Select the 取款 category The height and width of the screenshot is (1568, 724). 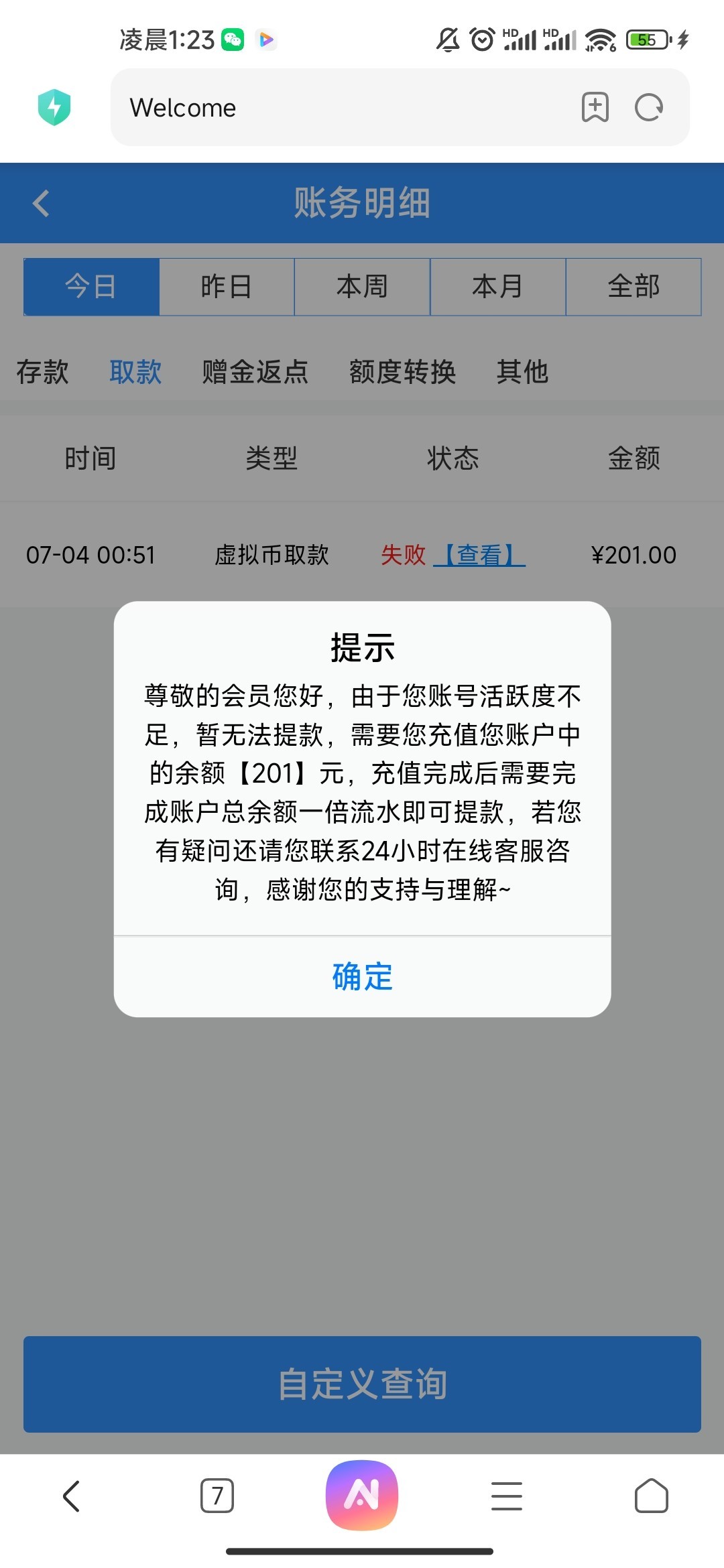pyautogui.click(x=135, y=372)
